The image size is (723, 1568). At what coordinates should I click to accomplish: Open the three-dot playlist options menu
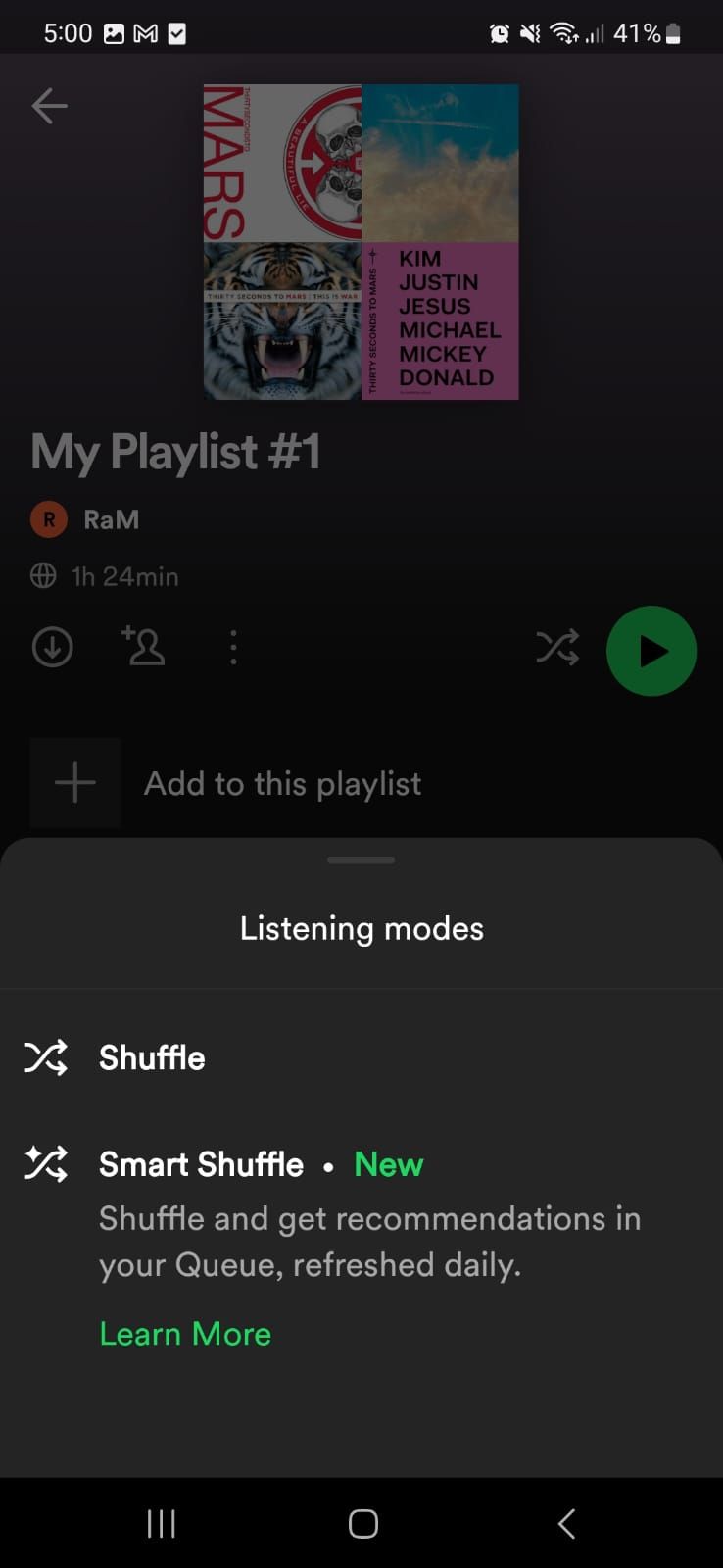233,647
